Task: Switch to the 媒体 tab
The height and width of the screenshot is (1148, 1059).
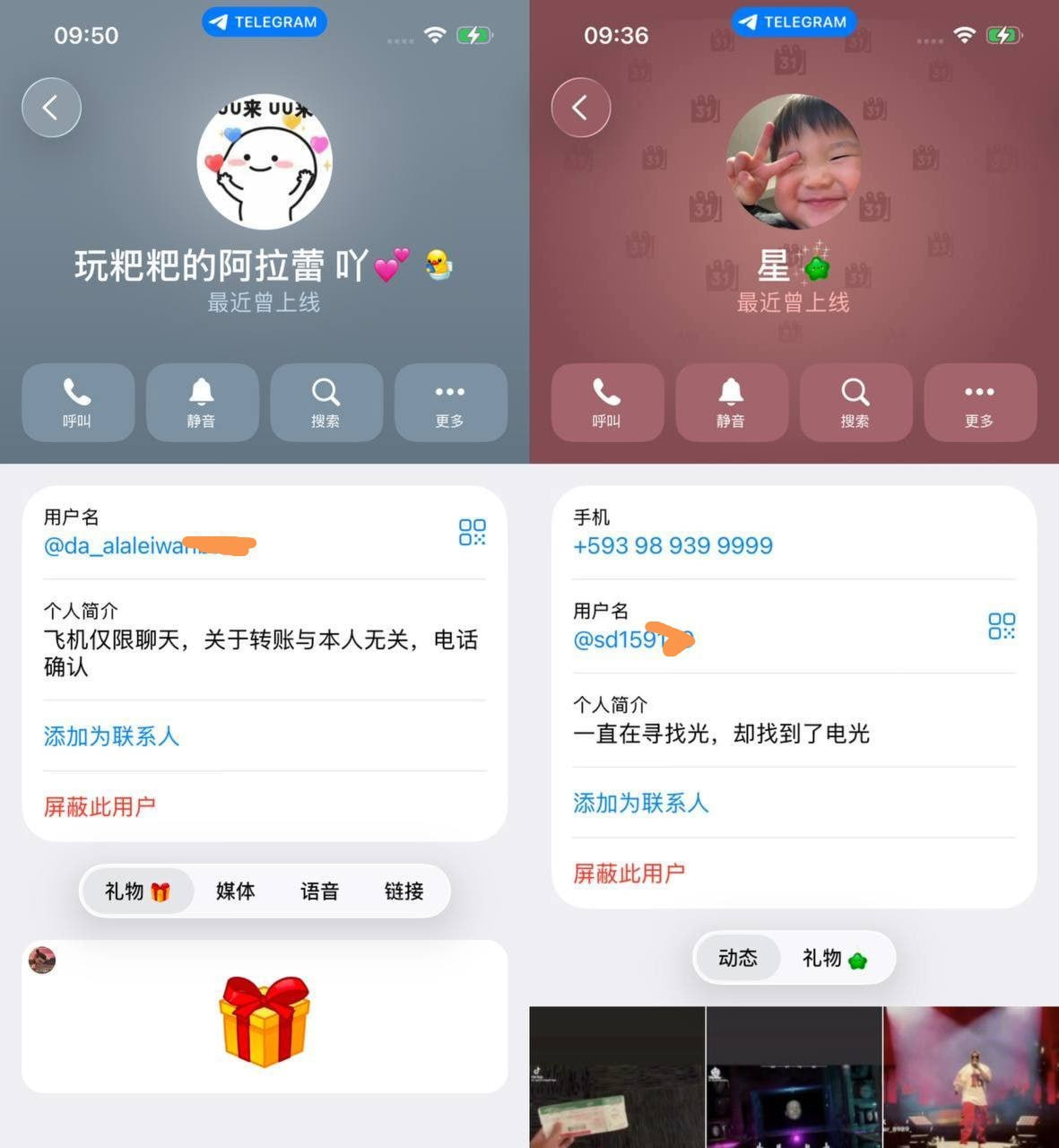Action: [x=235, y=891]
